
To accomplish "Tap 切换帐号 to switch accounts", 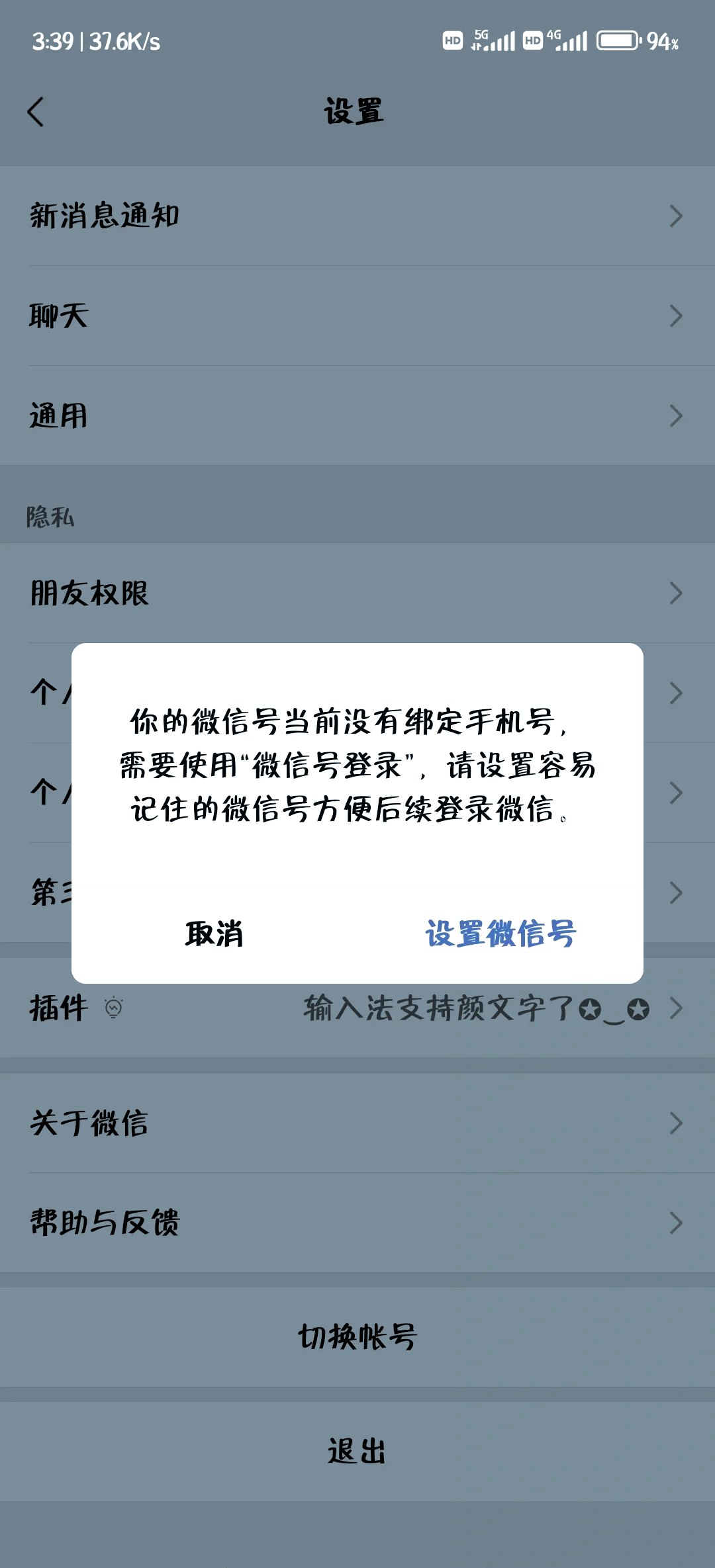I will pos(358,1336).
